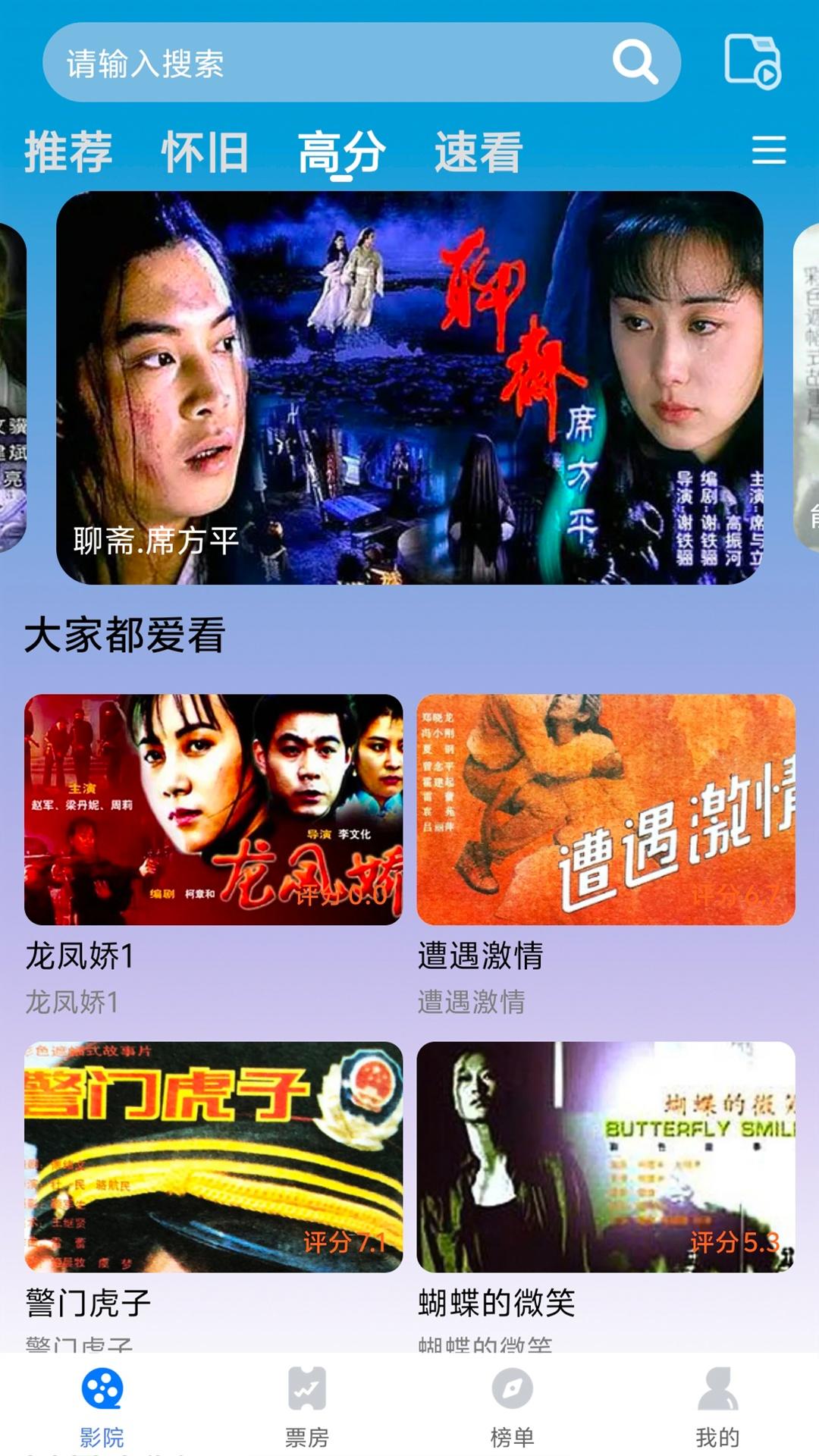Tap the search magnifier icon
819x1456 pixels.
[635, 64]
